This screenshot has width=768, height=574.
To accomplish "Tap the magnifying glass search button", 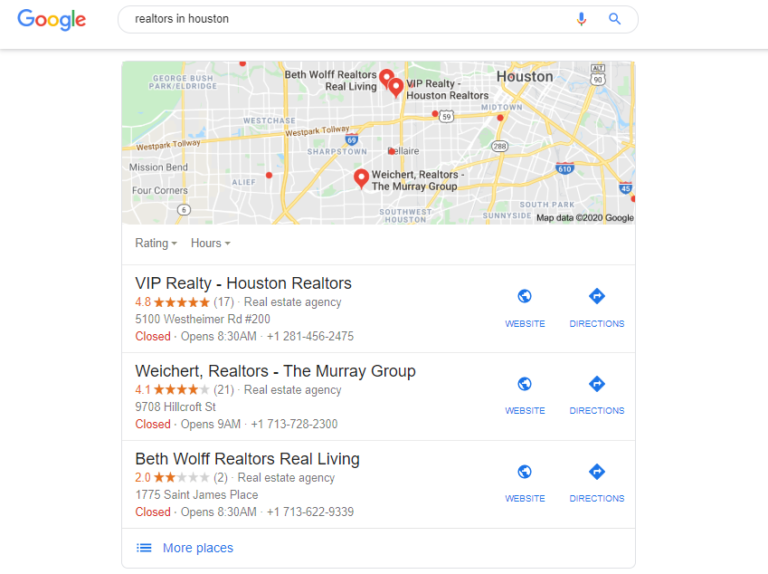I will point(615,19).
